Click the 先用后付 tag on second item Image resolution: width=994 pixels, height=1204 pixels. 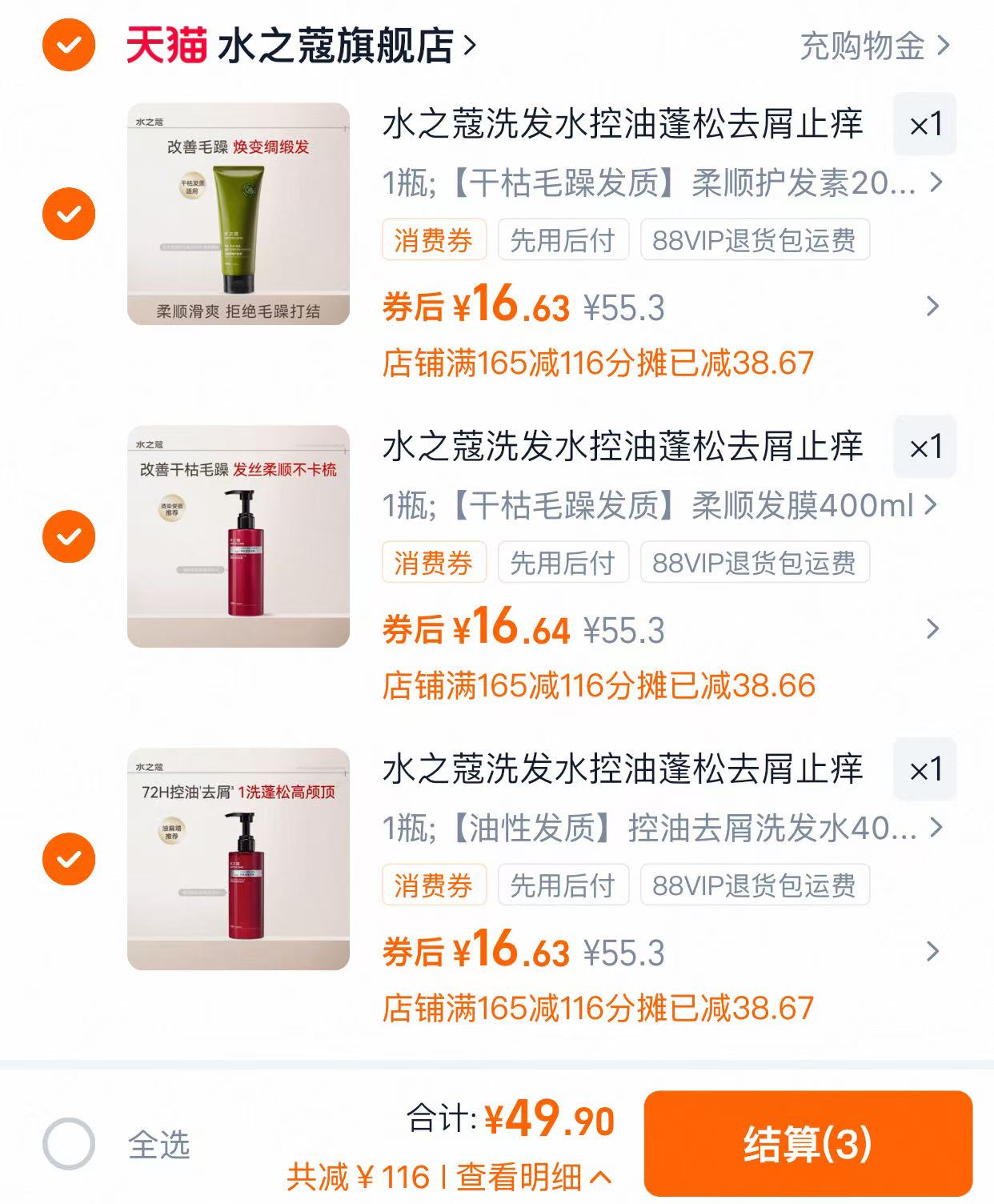point(563,561)
